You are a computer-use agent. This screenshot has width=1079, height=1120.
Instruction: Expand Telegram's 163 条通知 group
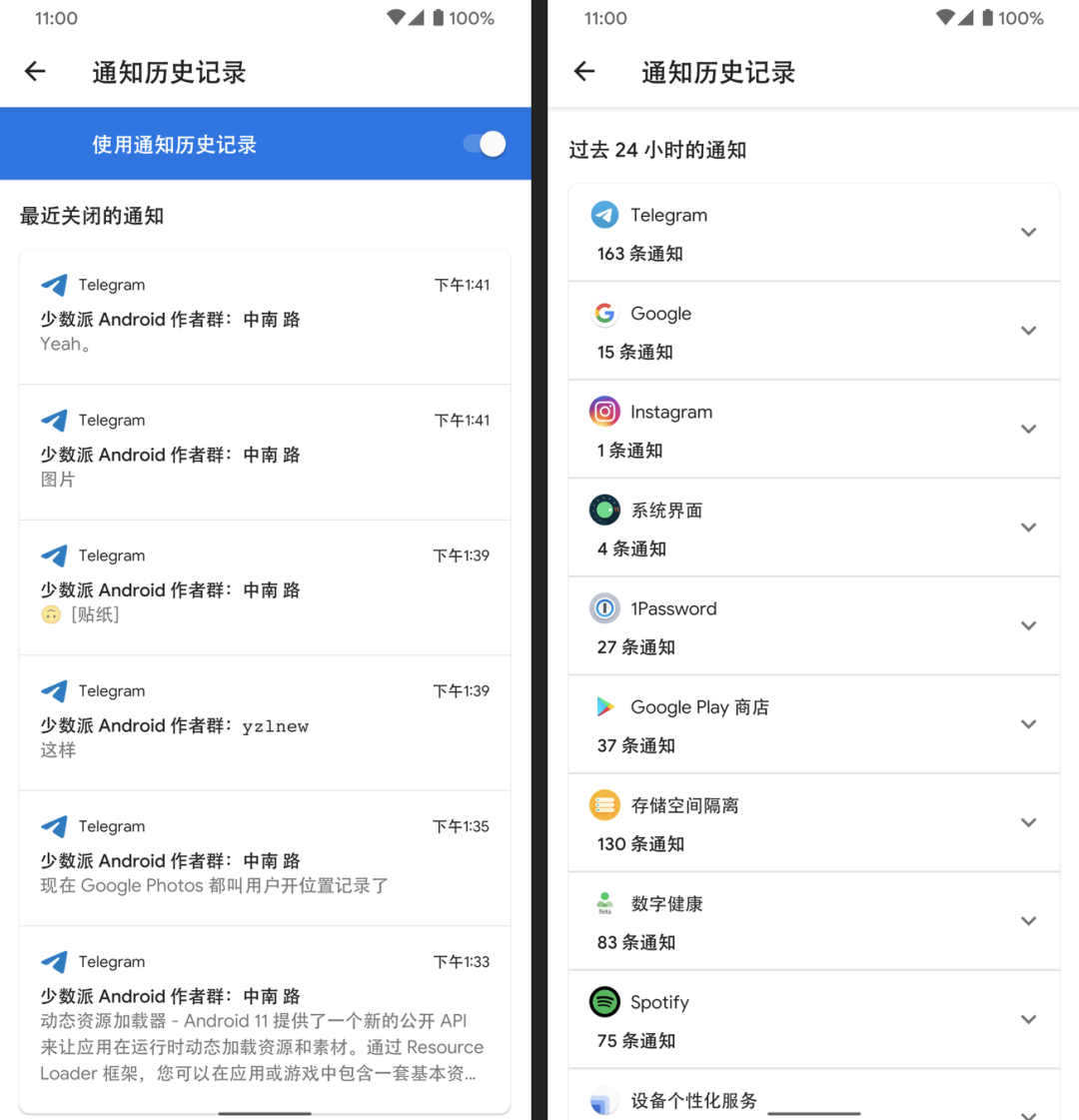pyautogui.click(x=1028, y=233)
